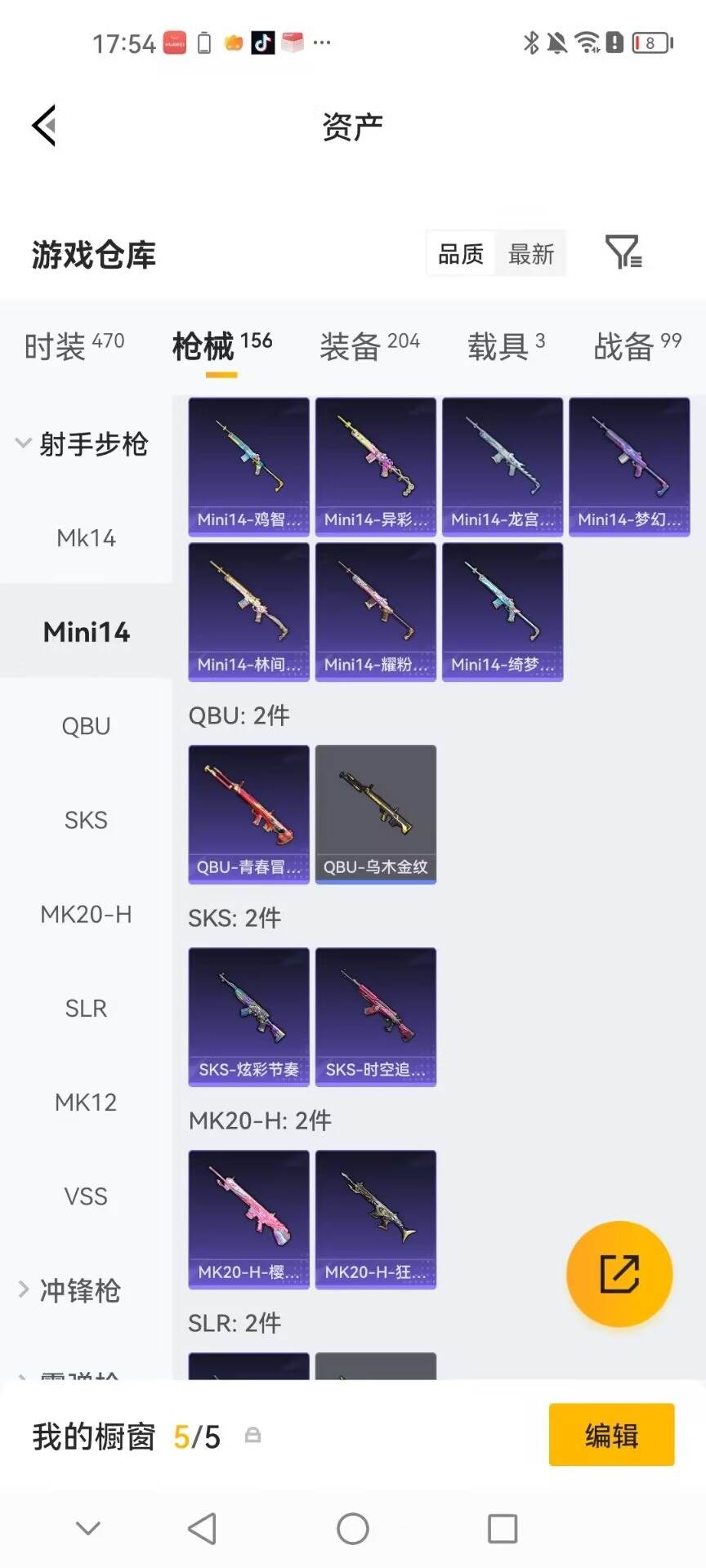Switch to the 载具 tab

pos(506,346)
